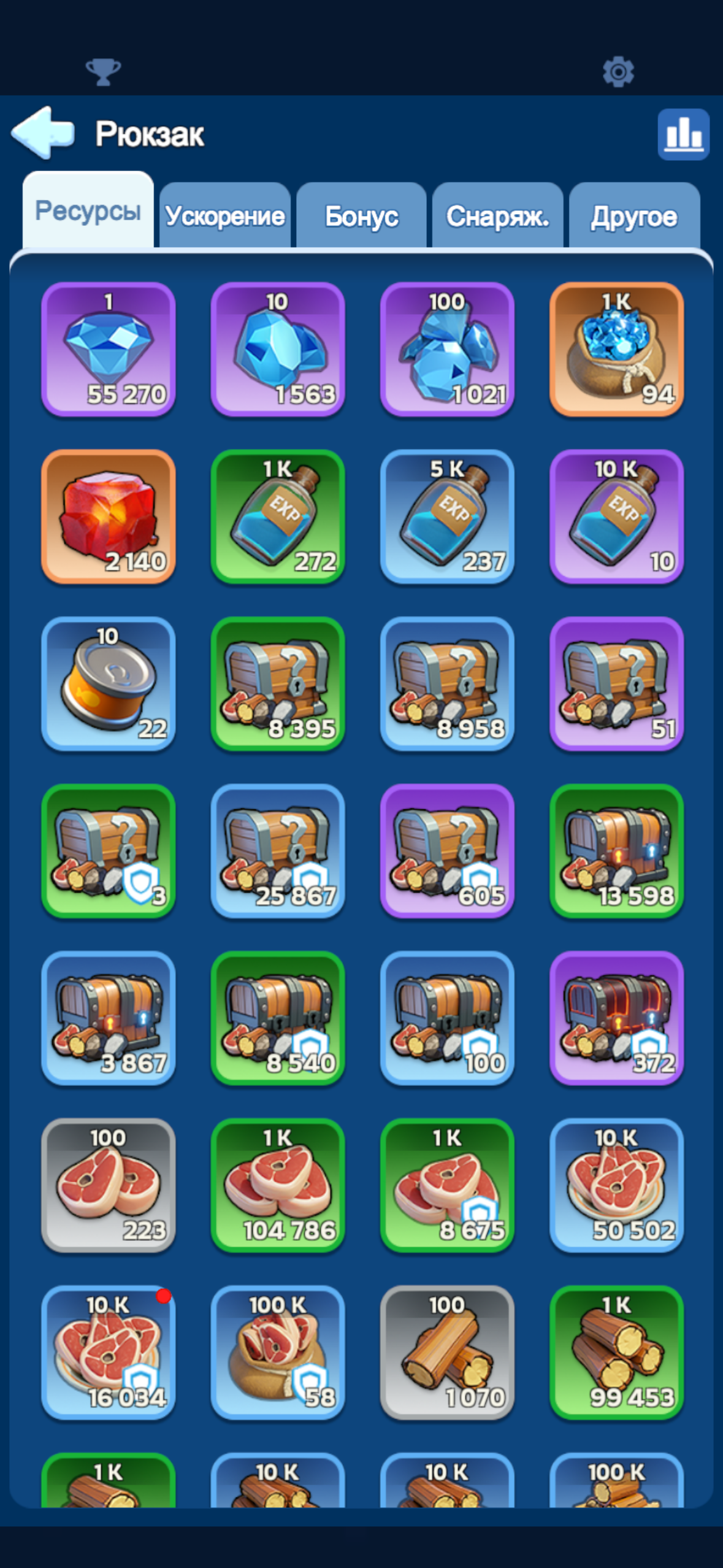Pick the red glowing chest with 372
This screenshot has height=1568, width=723.
click(616, 1018)
